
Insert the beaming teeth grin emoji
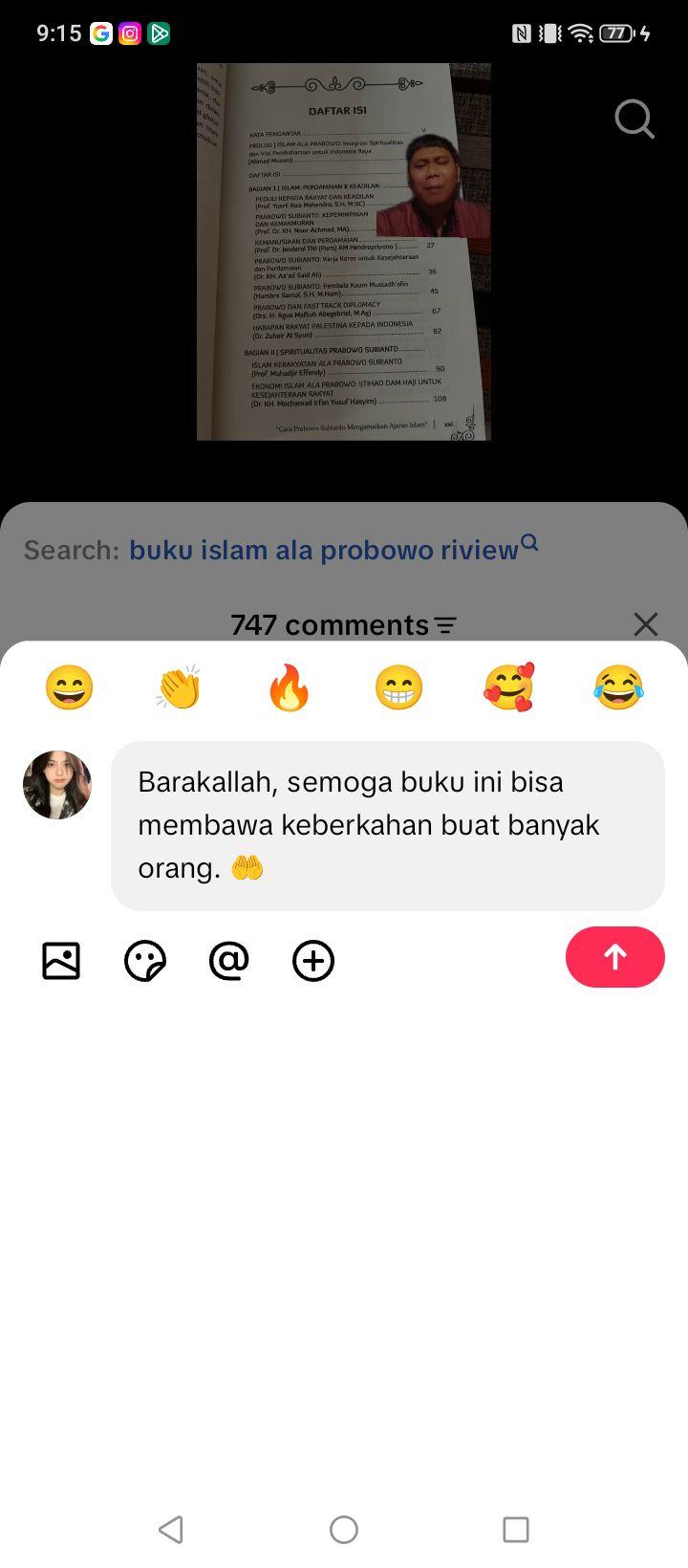(398, 687)
